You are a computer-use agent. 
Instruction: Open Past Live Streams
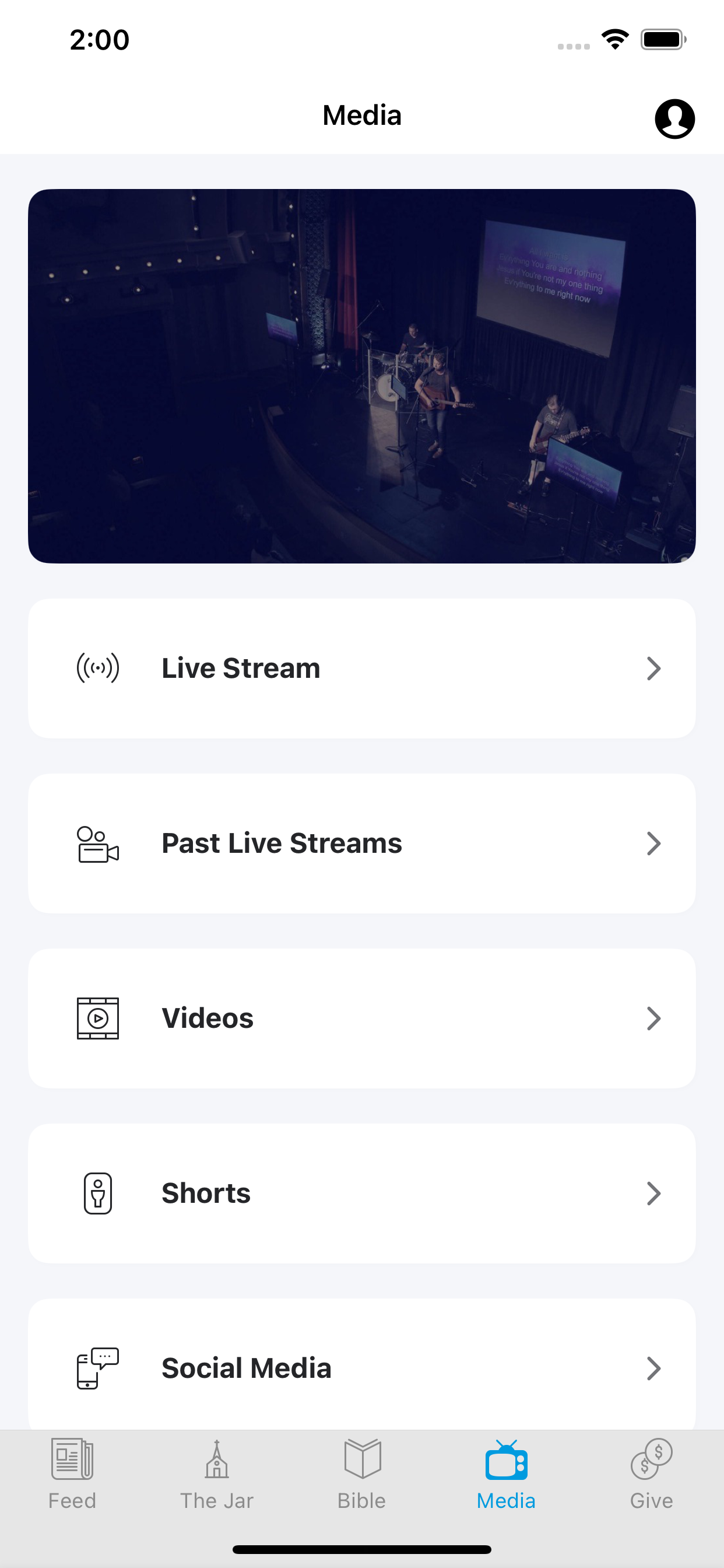click(362, 843)
